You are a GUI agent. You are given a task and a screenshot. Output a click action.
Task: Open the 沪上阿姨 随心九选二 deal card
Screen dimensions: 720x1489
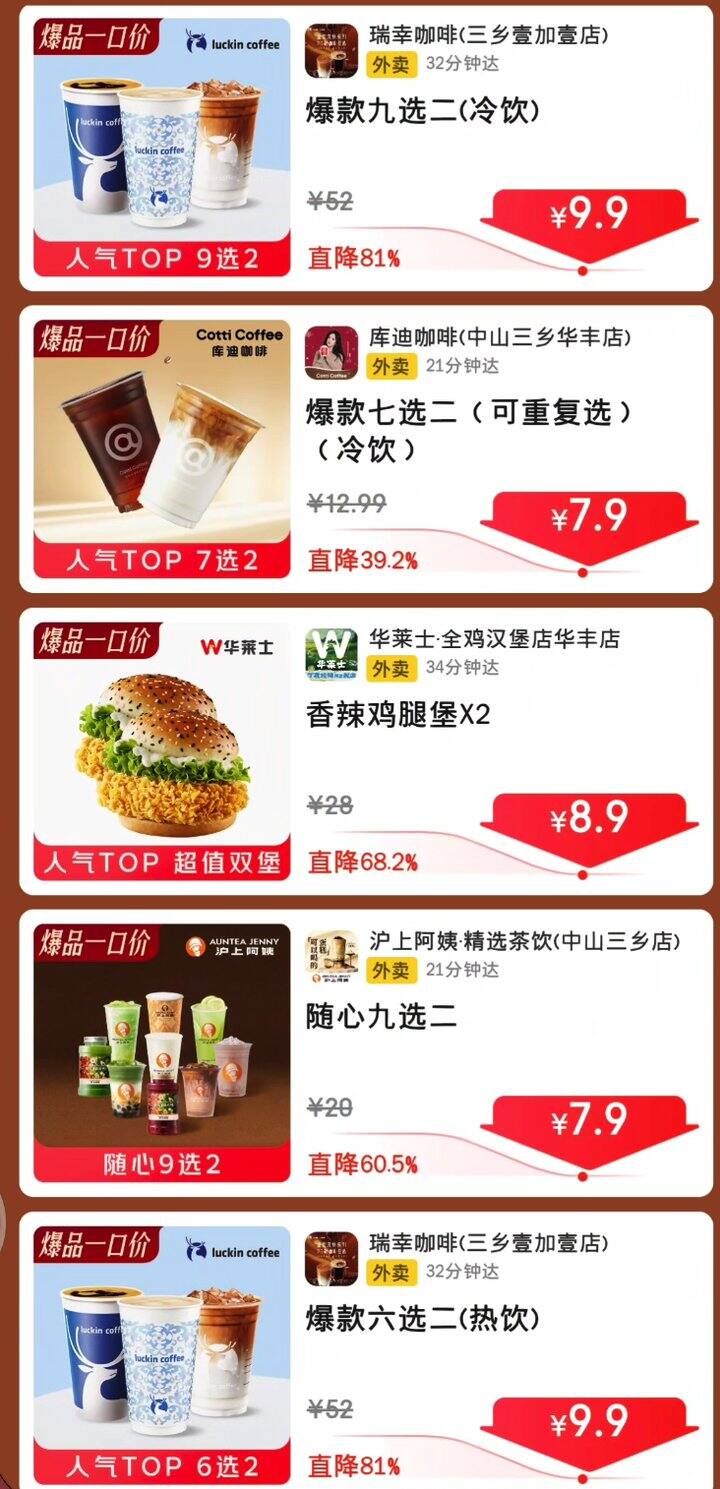(x=381, y=1017)
